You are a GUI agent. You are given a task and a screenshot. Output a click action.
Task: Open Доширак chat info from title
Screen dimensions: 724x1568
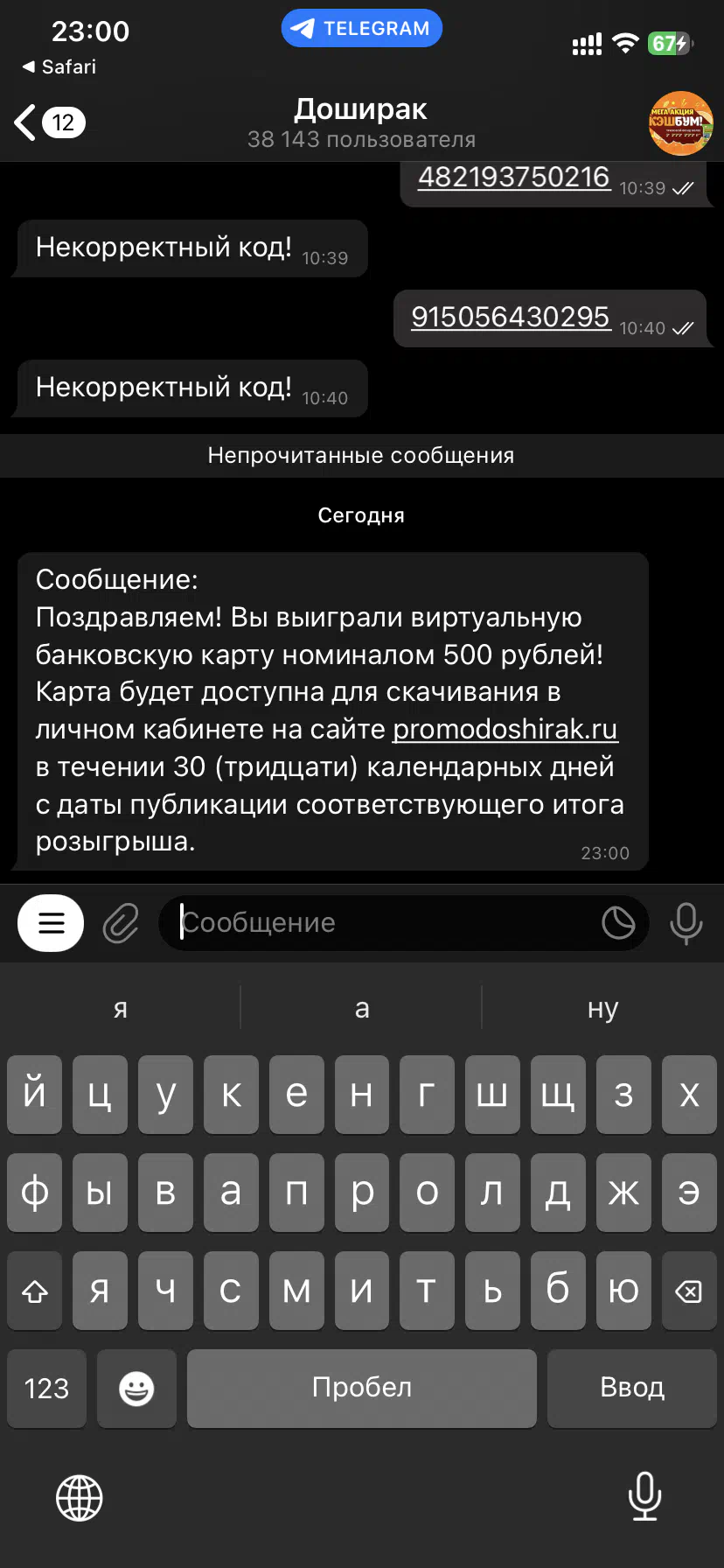tap(361, 123)
